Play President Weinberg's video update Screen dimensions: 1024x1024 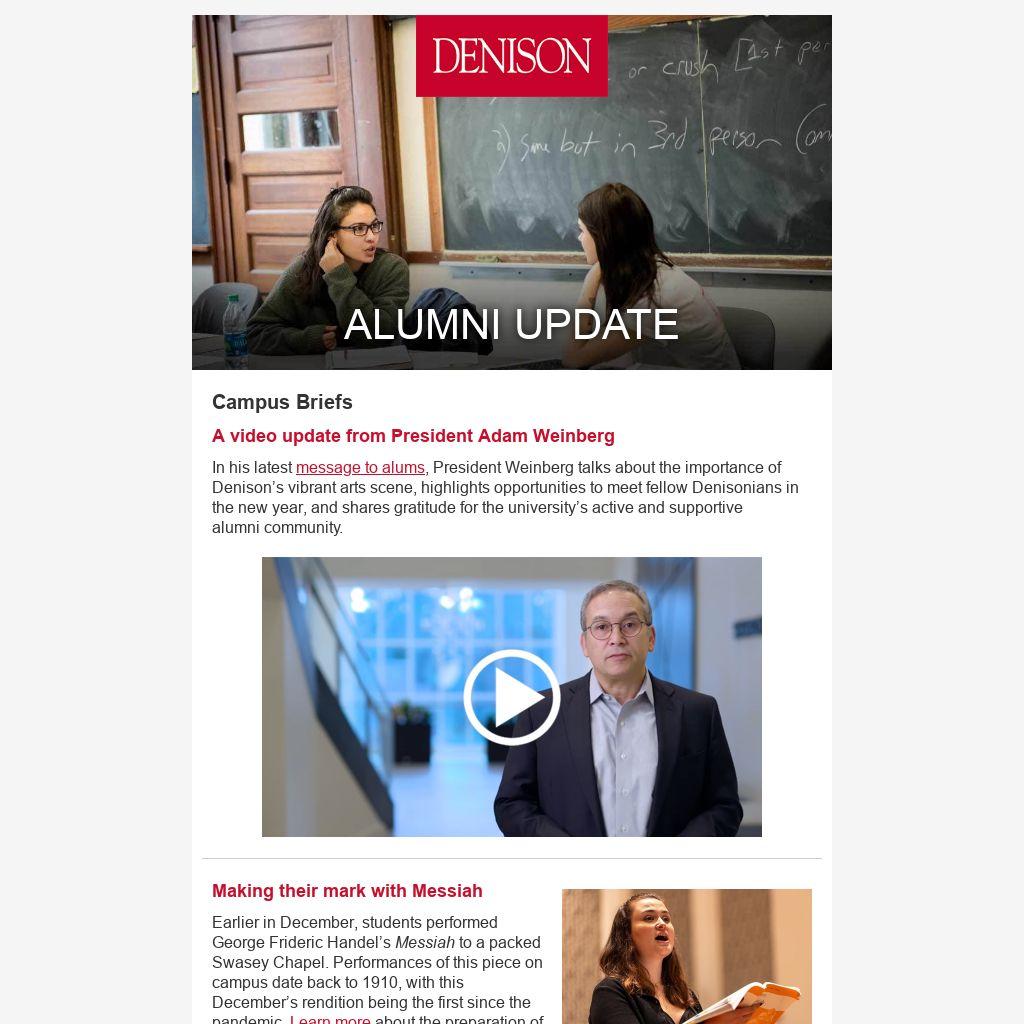coord(511,697)
